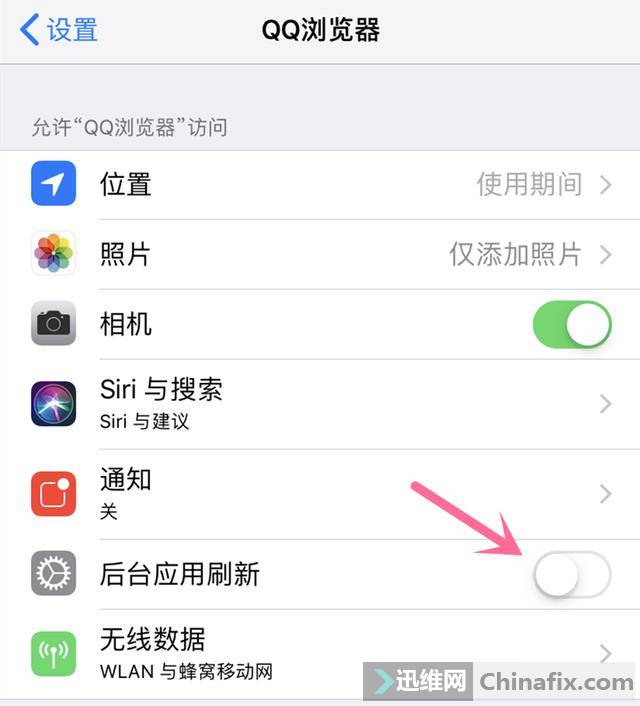Go back to 设置
640x706 pixels.
tap(60, 30)
